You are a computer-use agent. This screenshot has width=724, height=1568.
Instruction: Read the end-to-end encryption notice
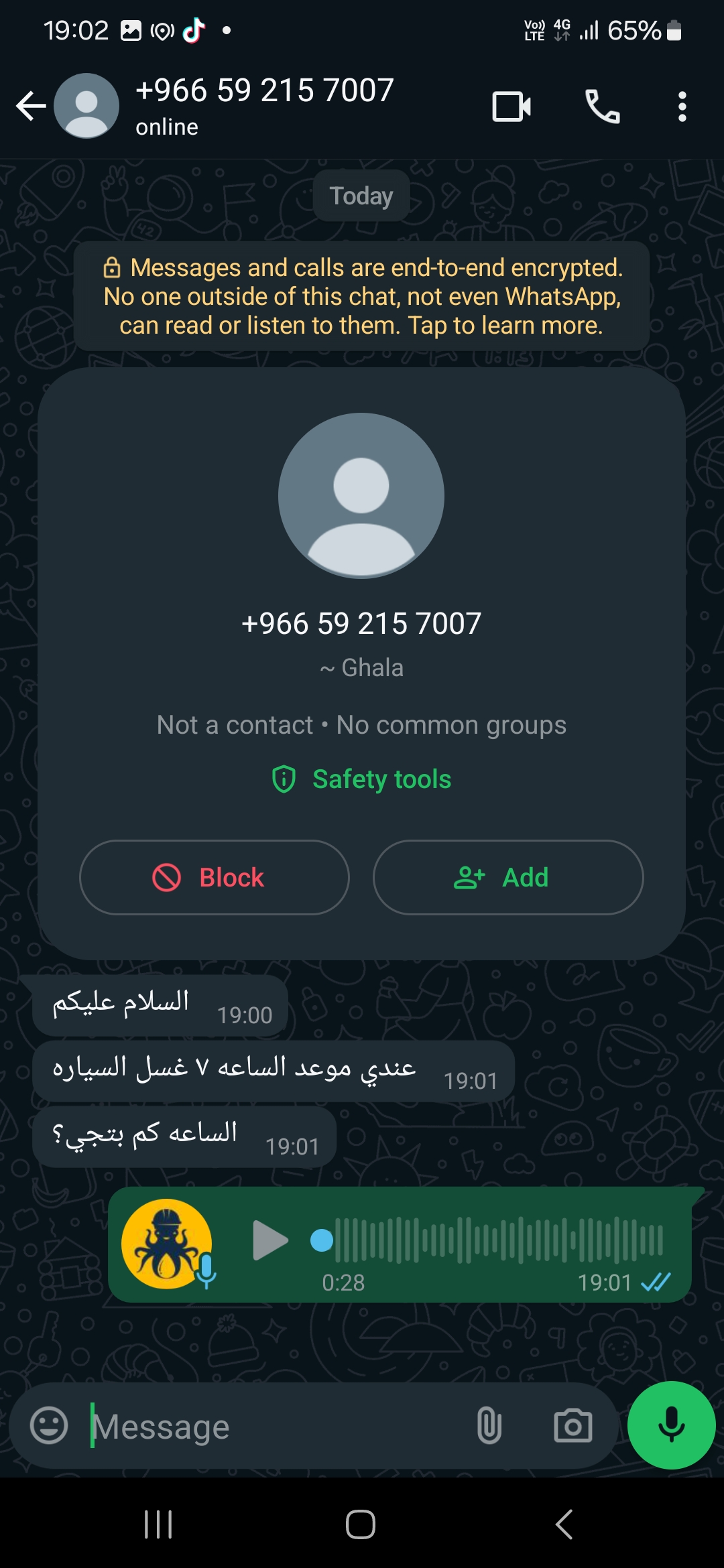point(361,296)
